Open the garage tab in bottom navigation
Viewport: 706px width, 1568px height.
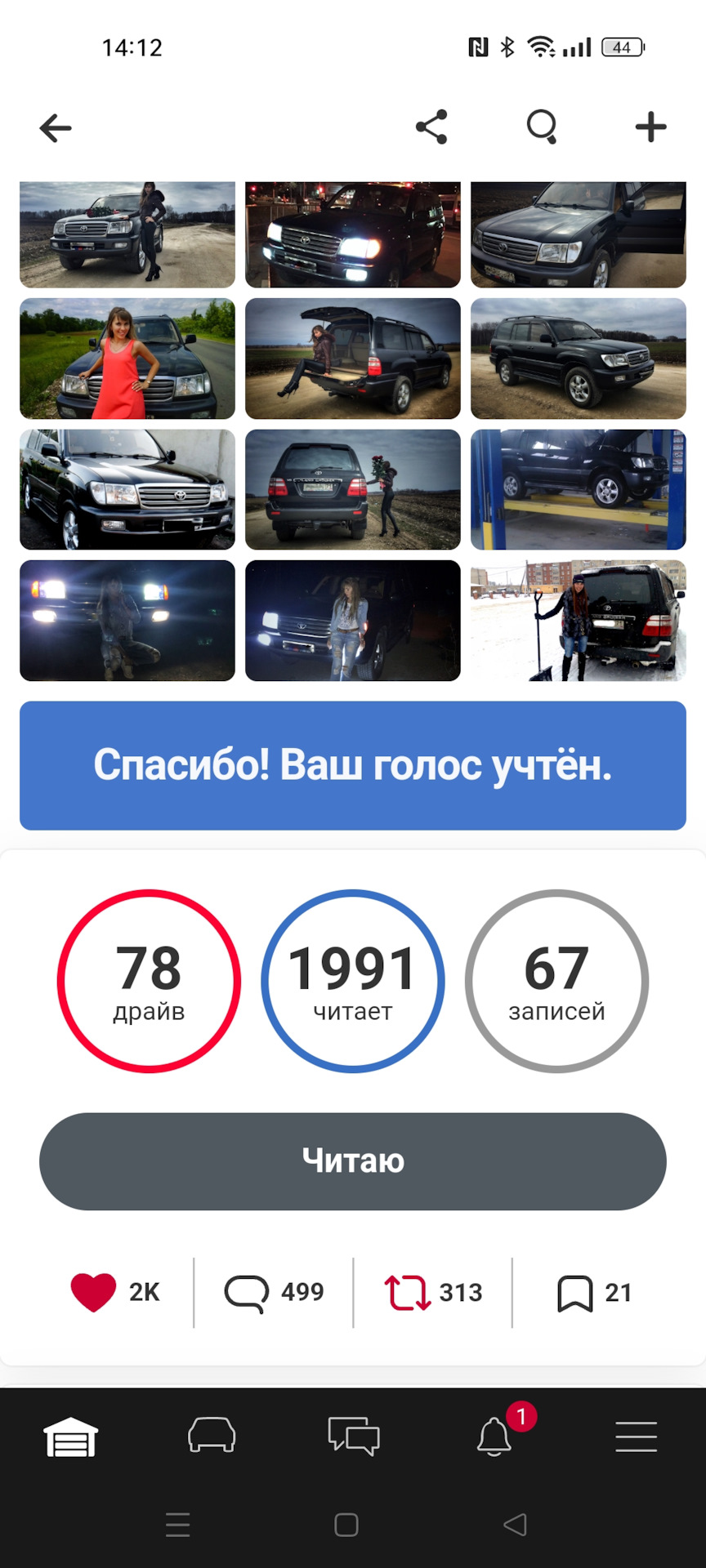point(70,1439)
